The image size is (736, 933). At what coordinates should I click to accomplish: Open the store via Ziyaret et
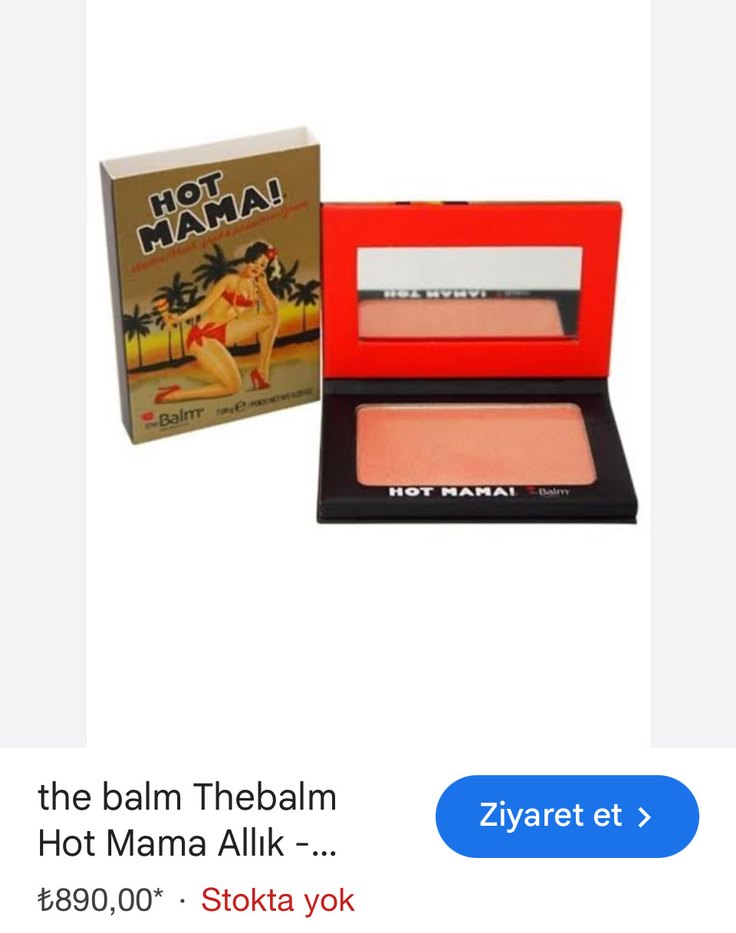[x=565, y=815]
